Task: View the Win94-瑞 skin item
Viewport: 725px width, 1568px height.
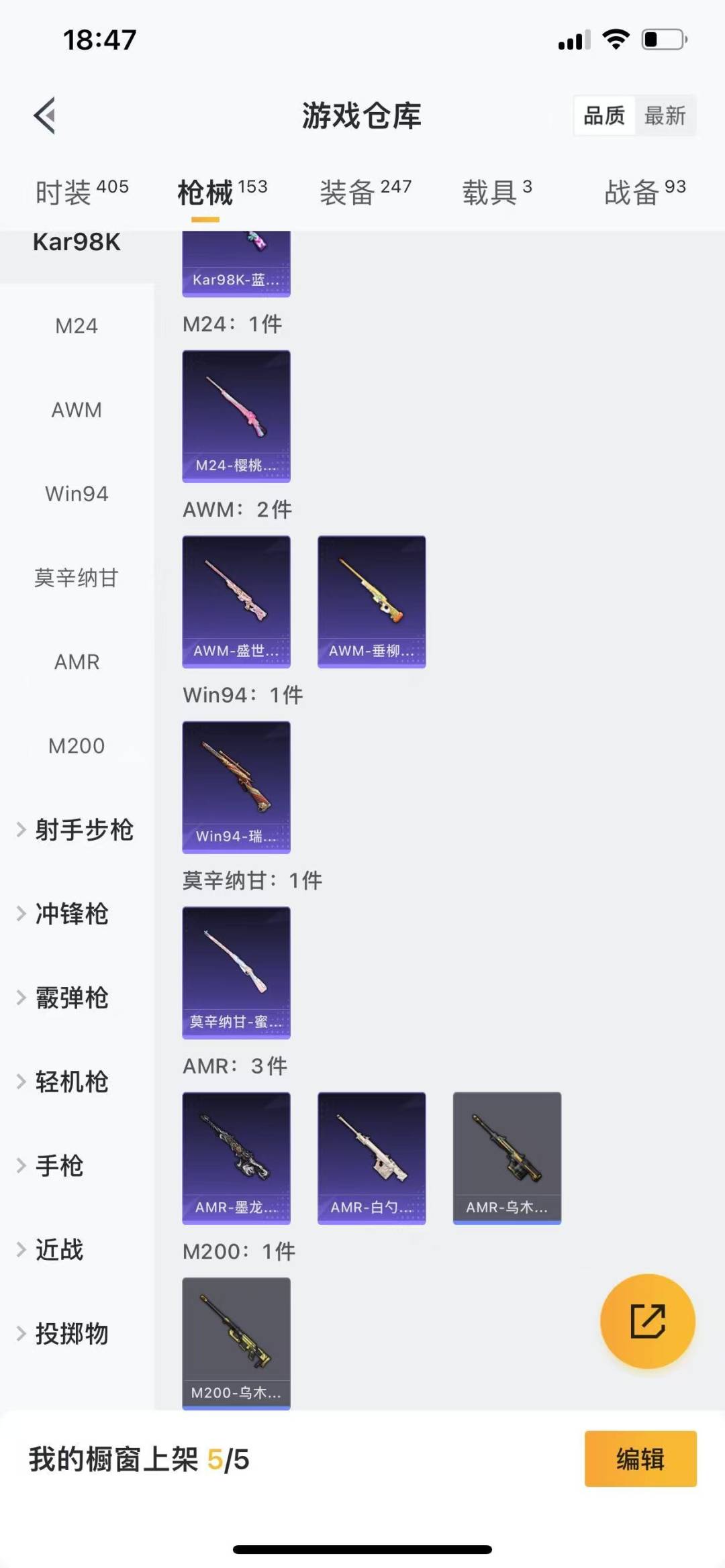Action: 236,787
